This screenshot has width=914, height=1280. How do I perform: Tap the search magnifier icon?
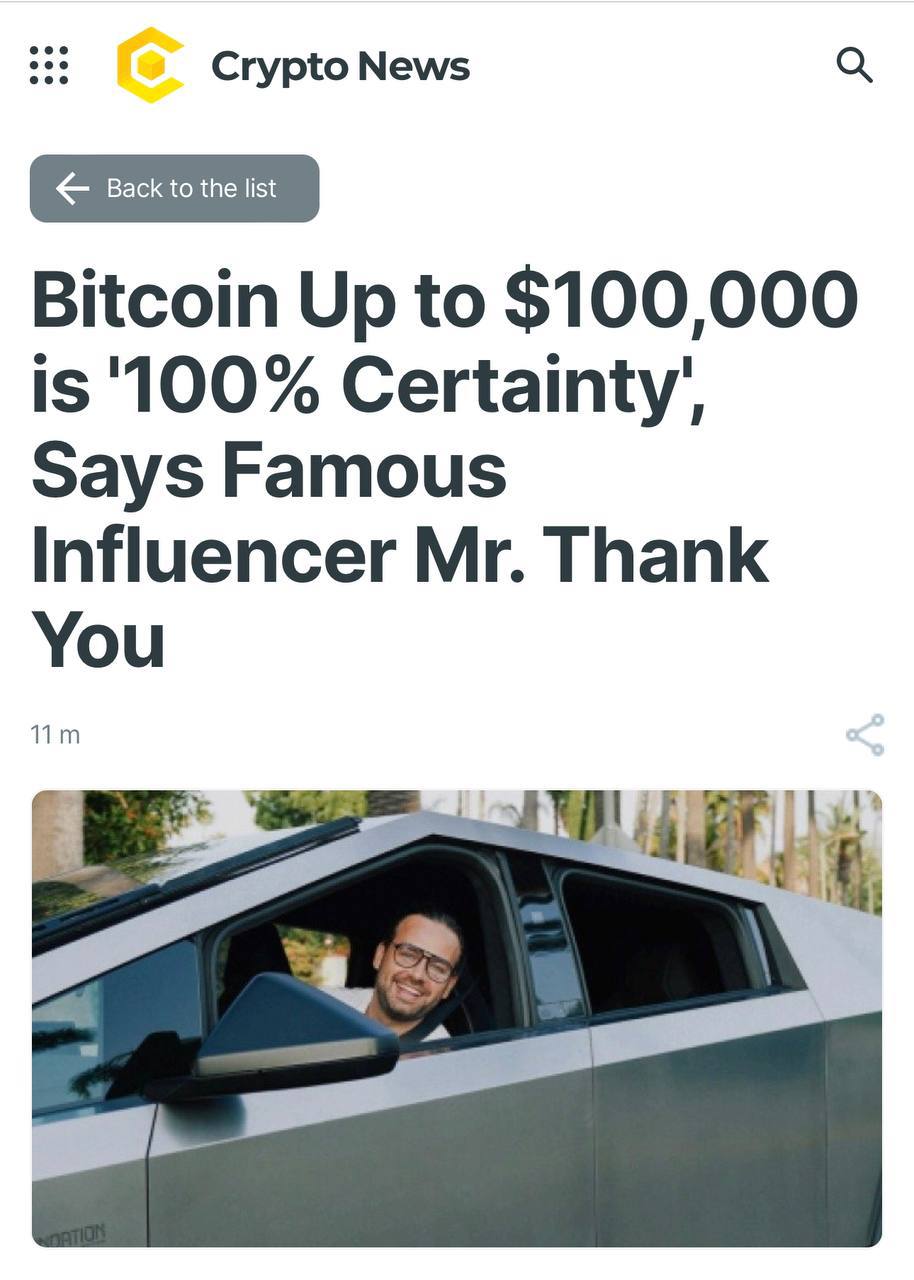click(x=854, y=66)
